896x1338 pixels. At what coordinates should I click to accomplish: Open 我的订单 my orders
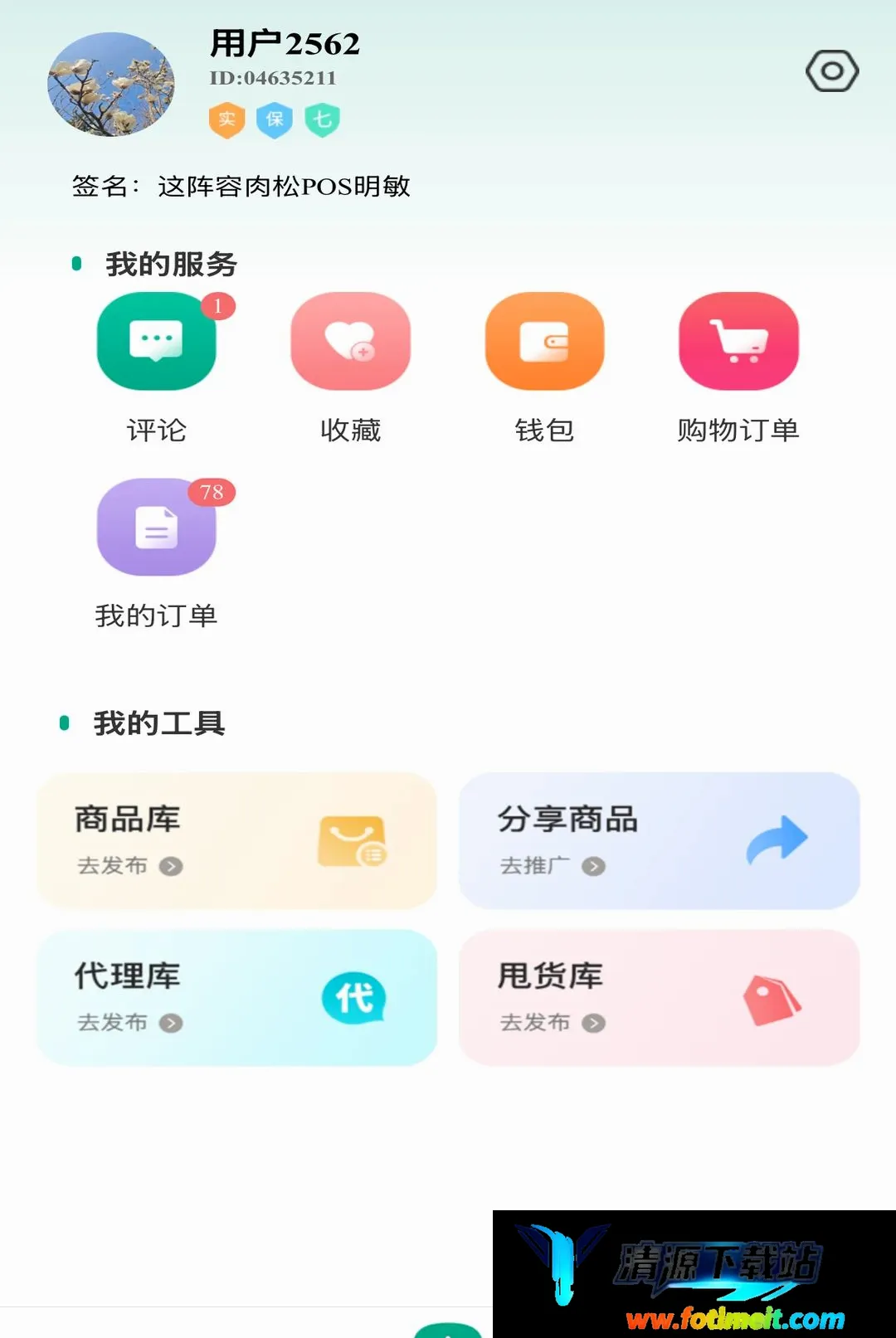point(157,554)
